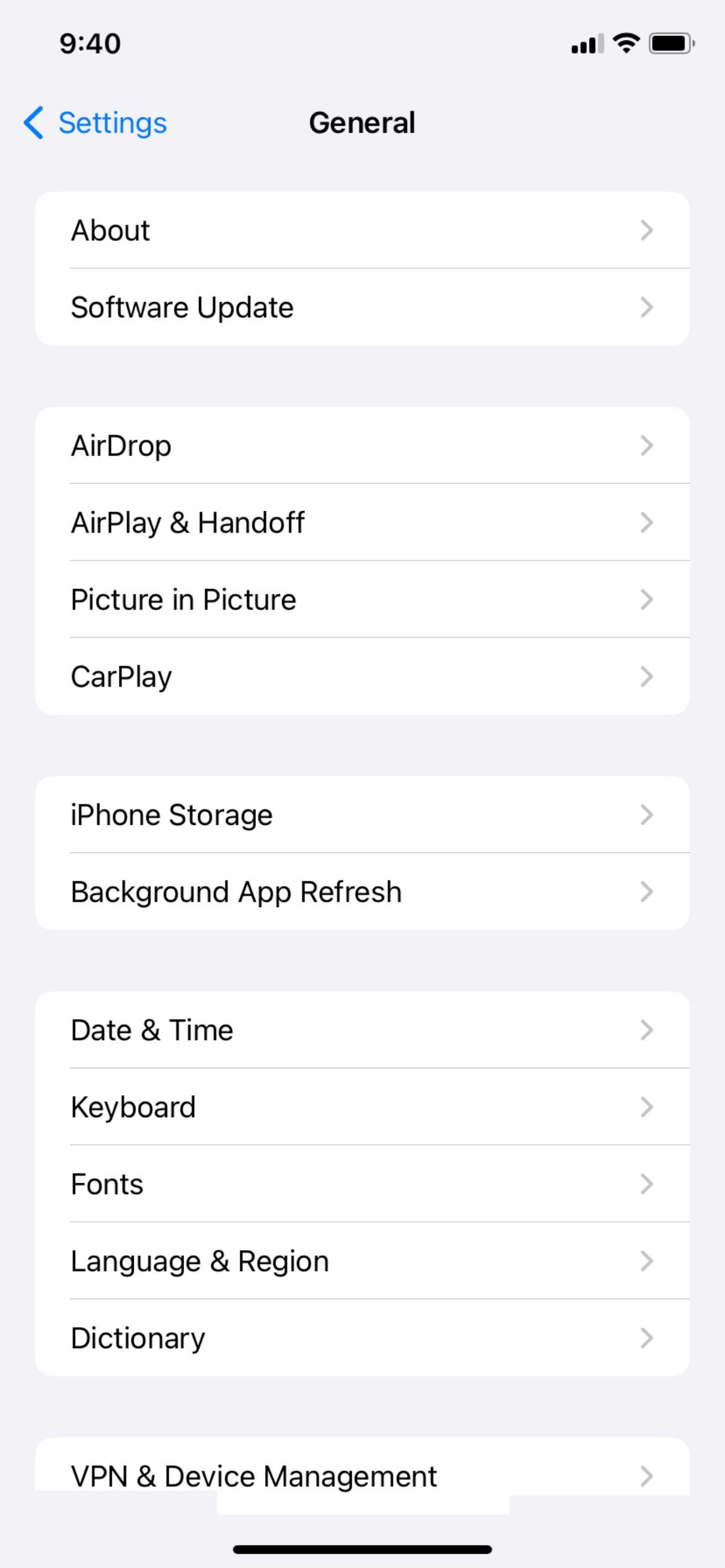Open the AirDrop settings row
The width and height of the screenshot is (725, 1568).
click(x=362, y=445)
